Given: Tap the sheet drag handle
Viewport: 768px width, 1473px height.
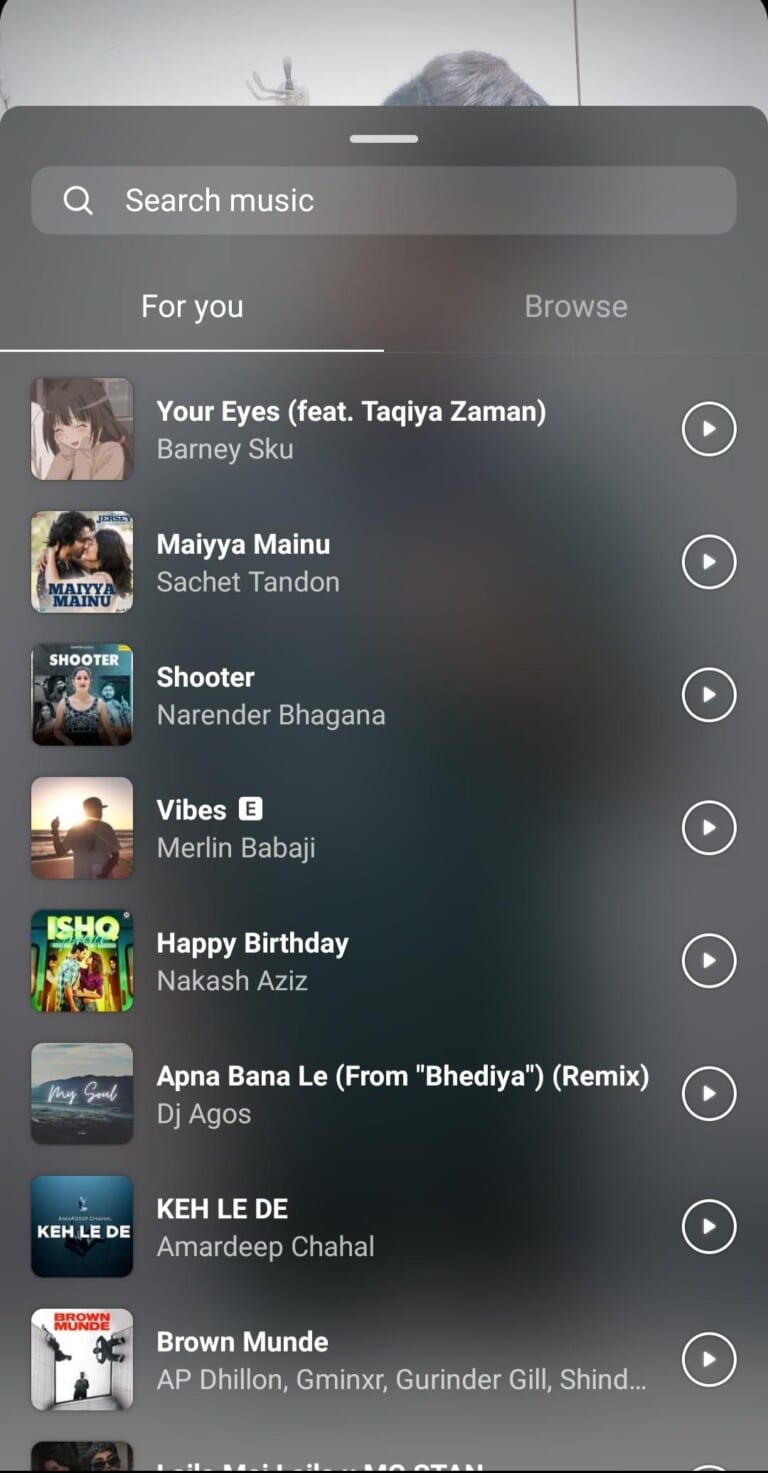Looking at the screenshot, I should pyautogui.click(x=384, y=139).
